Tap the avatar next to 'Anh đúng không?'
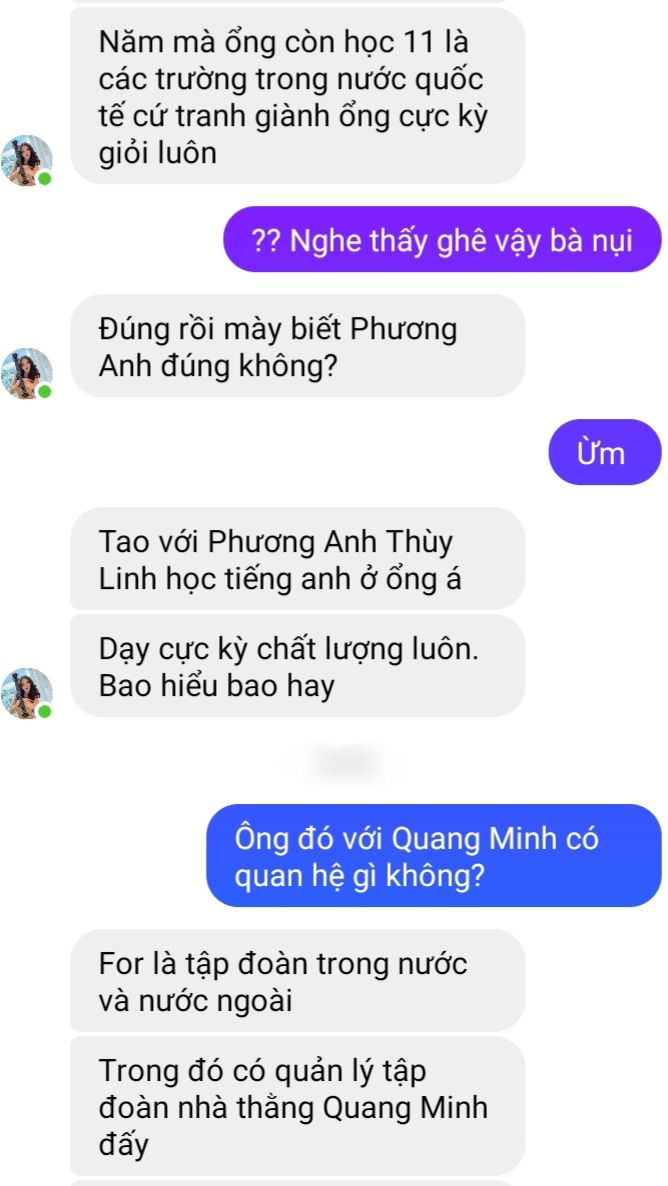This screenshot has height=1186, width=668. (27, 374)
